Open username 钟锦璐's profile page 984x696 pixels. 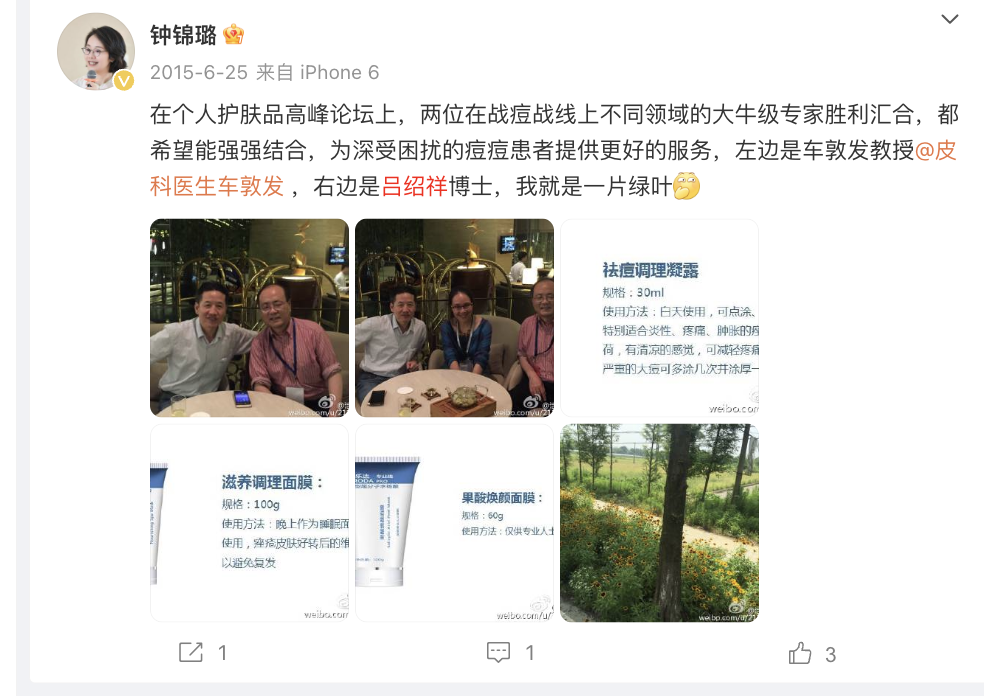(x=183, y=35)
